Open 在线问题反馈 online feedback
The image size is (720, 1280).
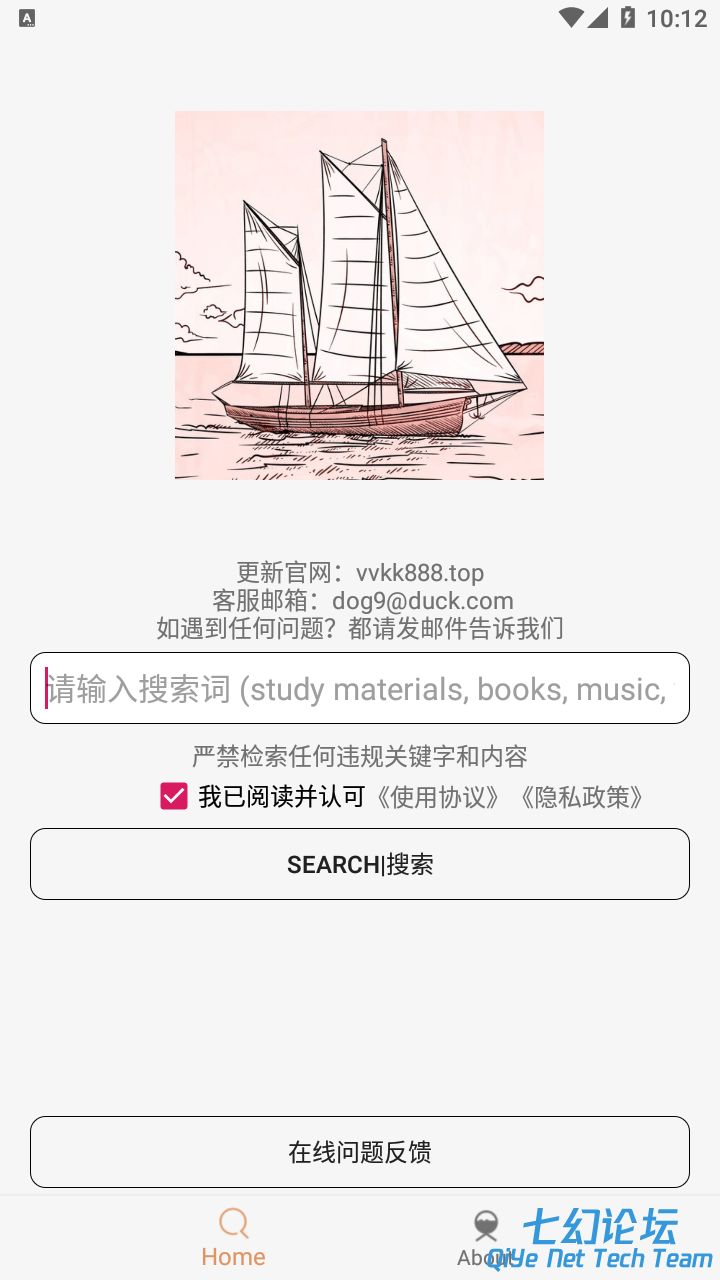359,1151
